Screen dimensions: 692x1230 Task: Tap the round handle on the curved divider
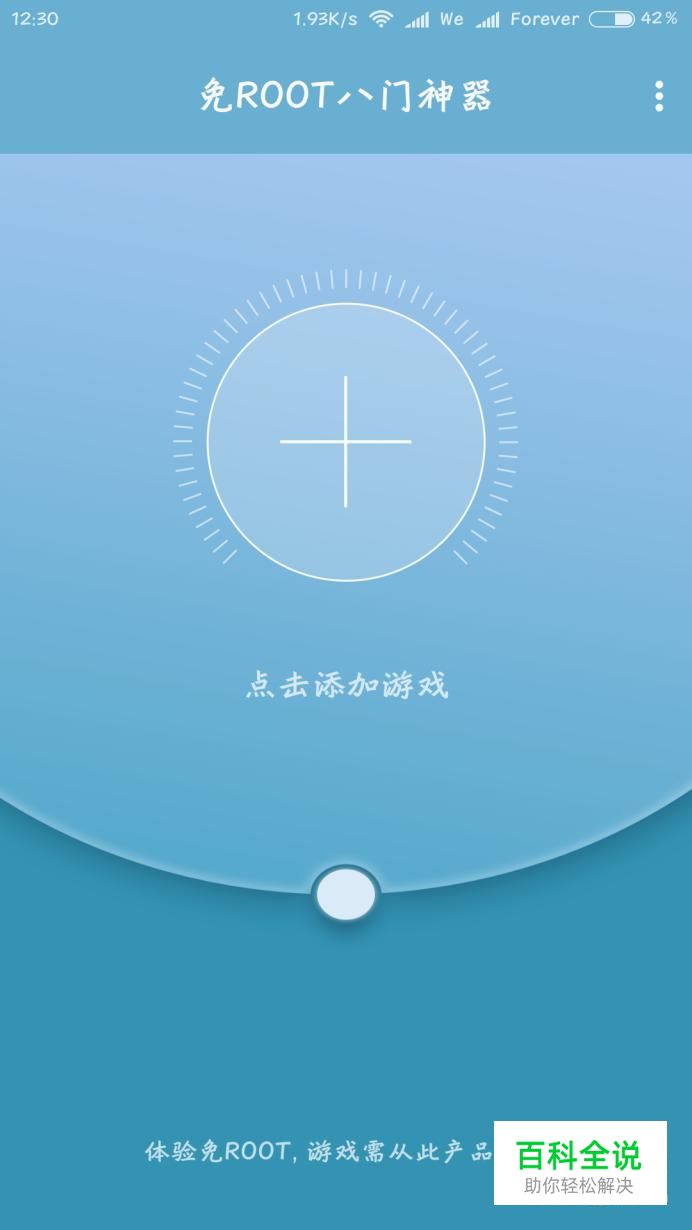tap(346, 895)
